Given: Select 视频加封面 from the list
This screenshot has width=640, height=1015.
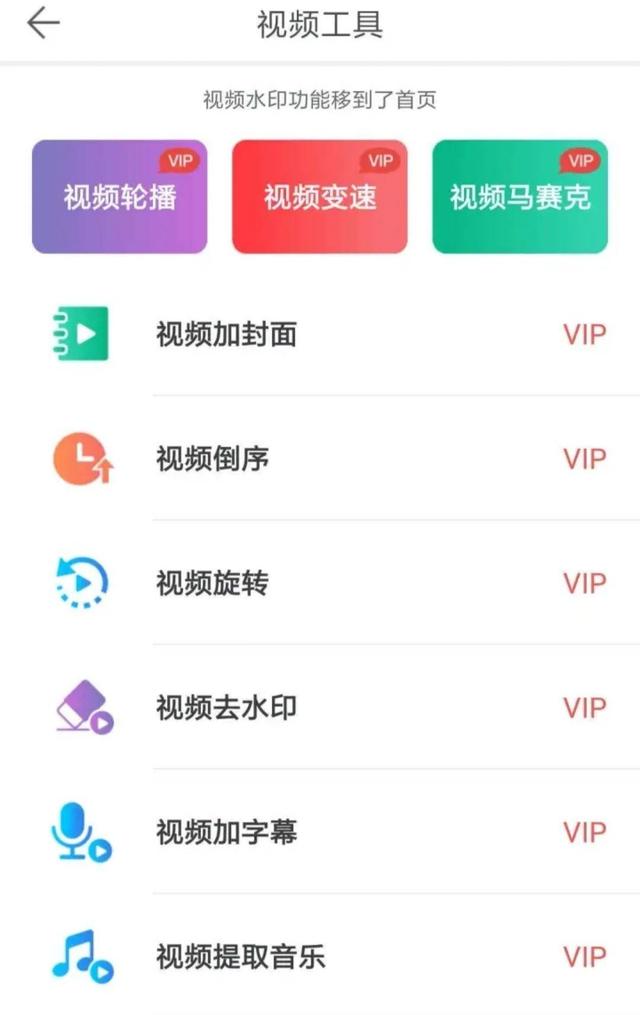Looking at the screenshot, I should pyautogui.click(x=227, y=334).
